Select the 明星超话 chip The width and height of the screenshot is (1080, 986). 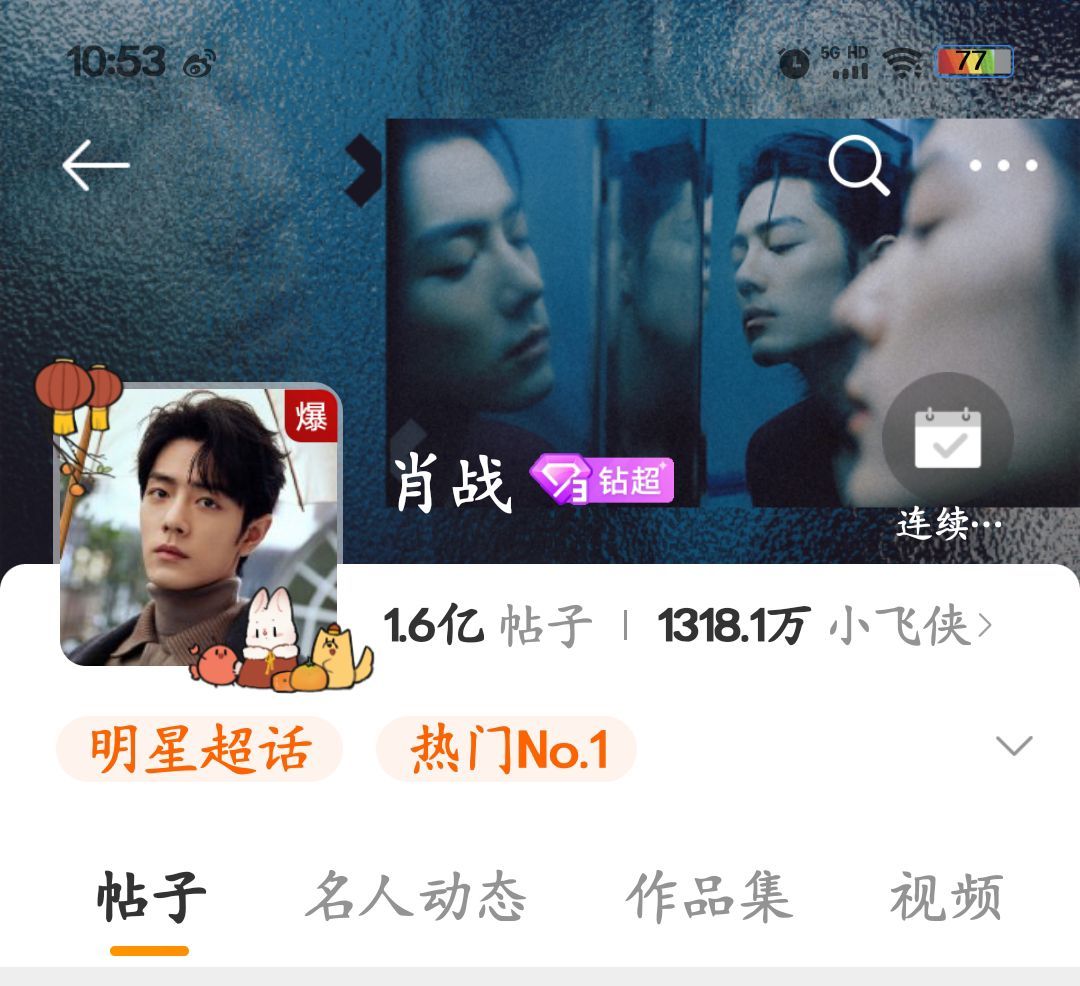point(200,749)
